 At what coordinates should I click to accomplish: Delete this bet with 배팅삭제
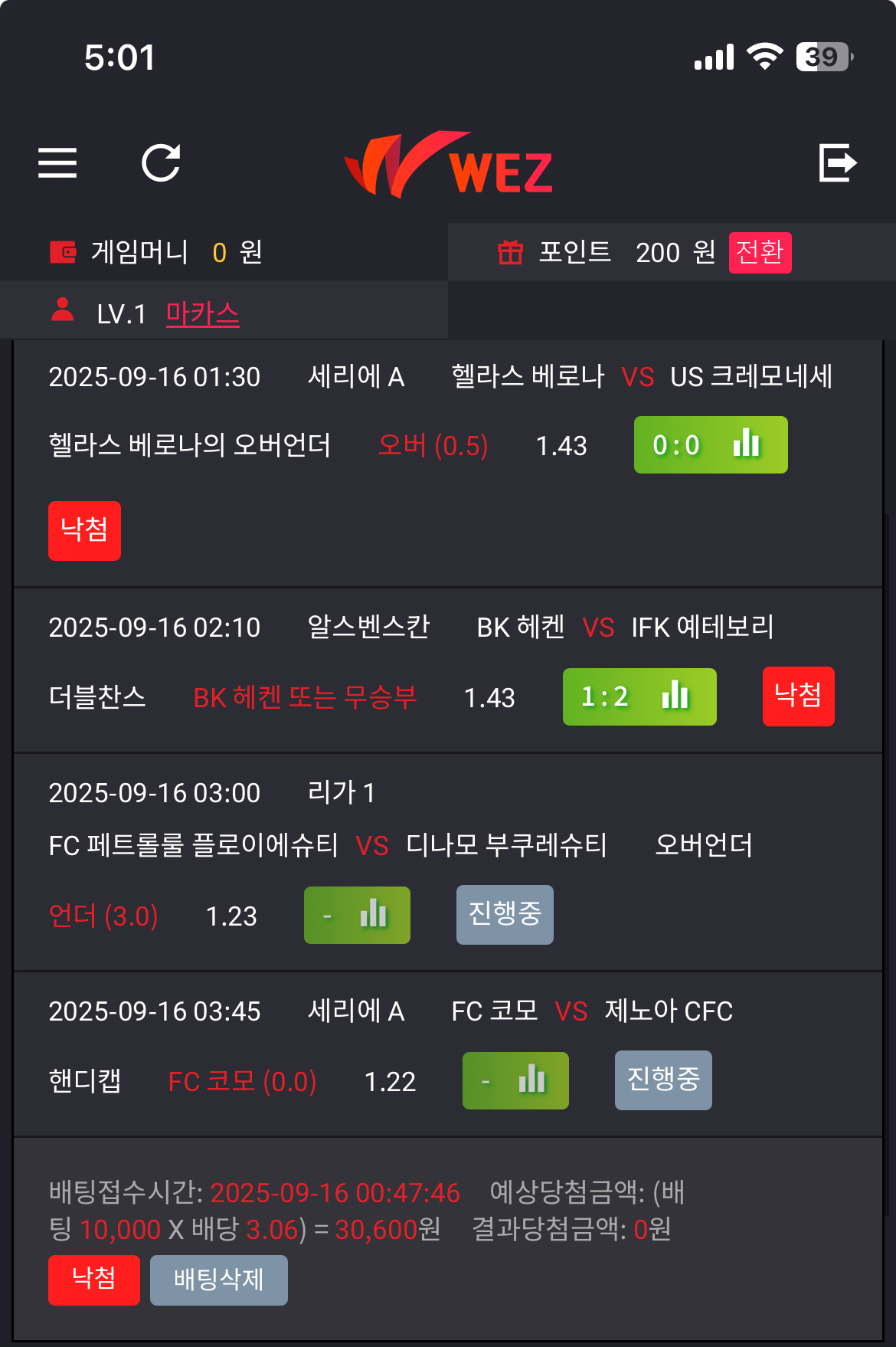(219, 1280)
